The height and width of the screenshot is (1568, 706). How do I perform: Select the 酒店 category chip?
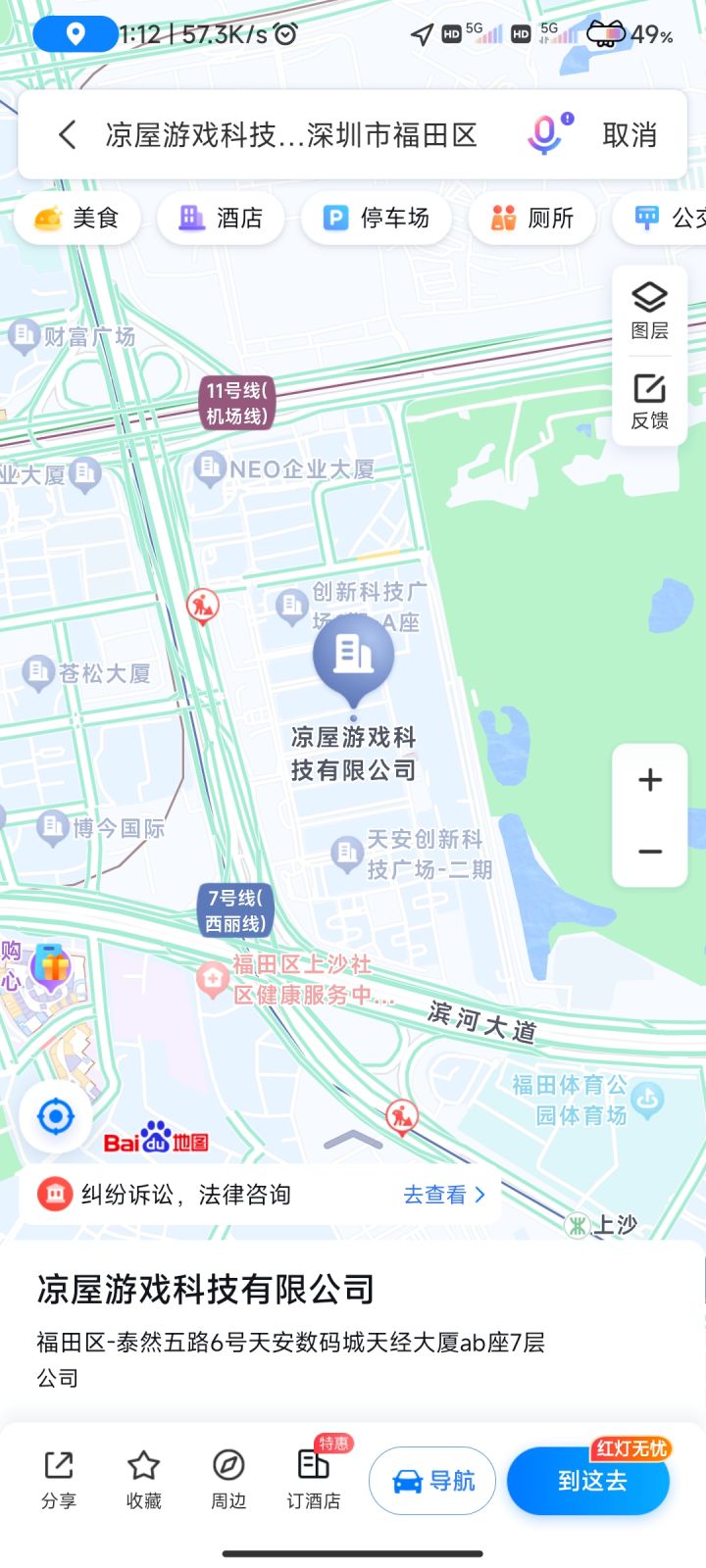[222, 218]
